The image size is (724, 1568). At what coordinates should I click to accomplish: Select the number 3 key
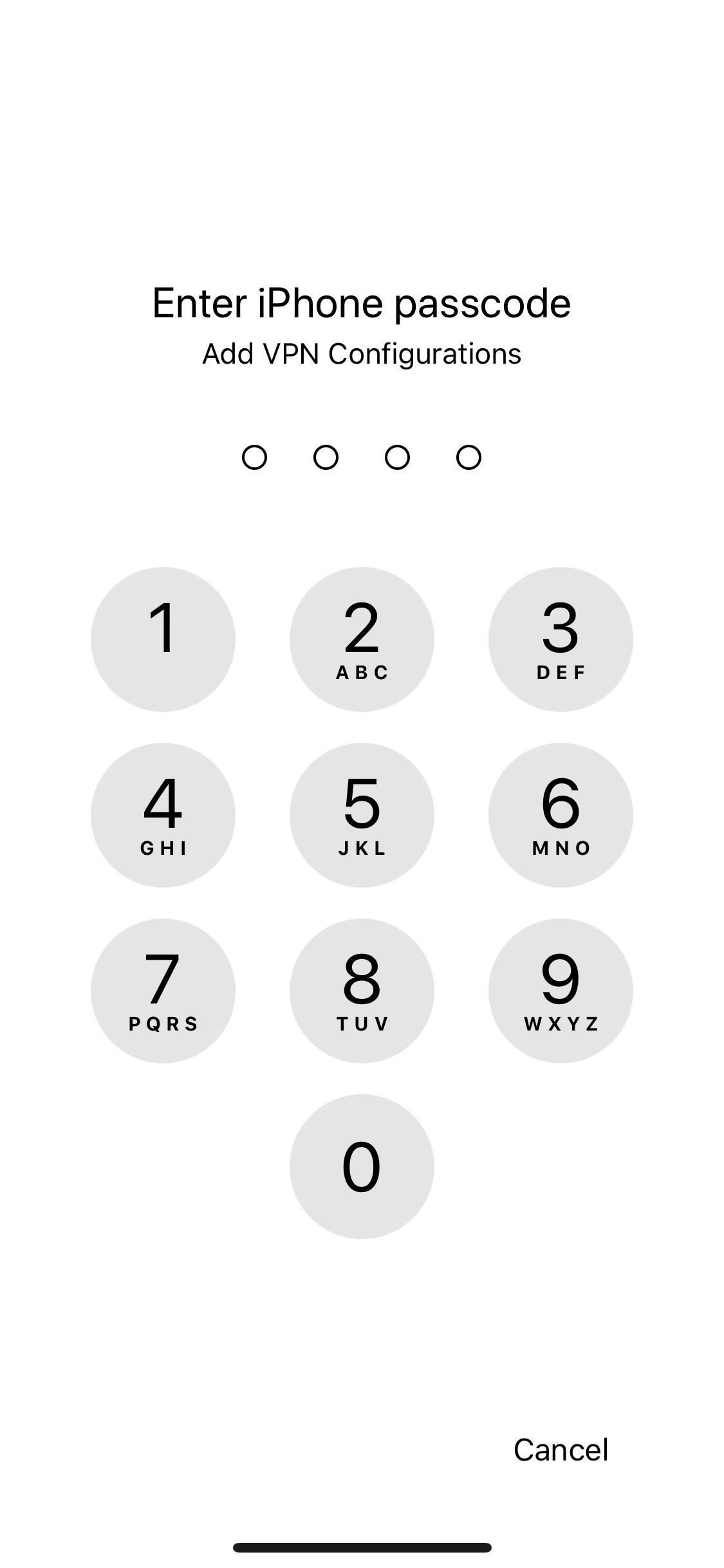[561, 639]
